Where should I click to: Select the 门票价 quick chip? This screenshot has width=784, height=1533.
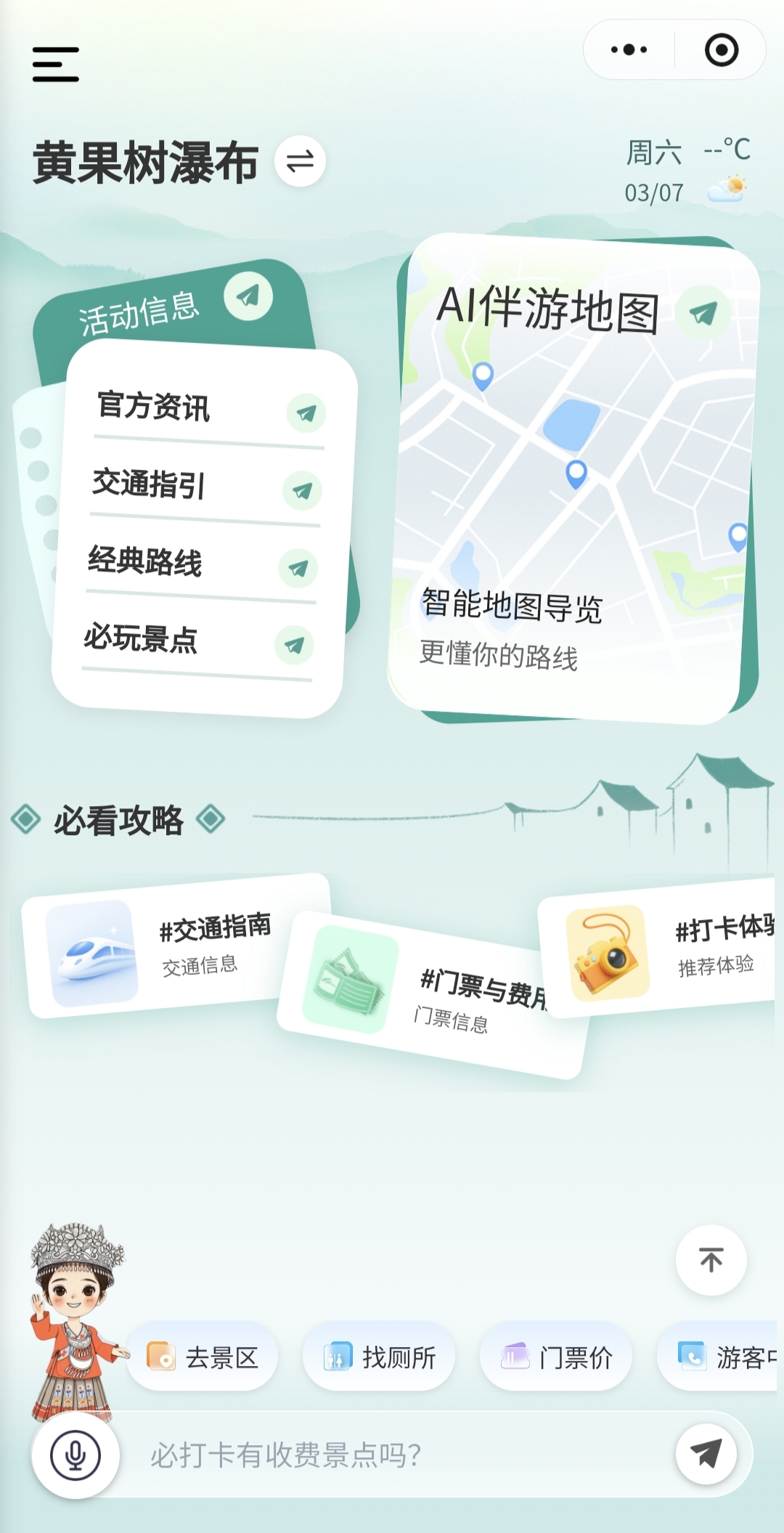[556, 1357]
